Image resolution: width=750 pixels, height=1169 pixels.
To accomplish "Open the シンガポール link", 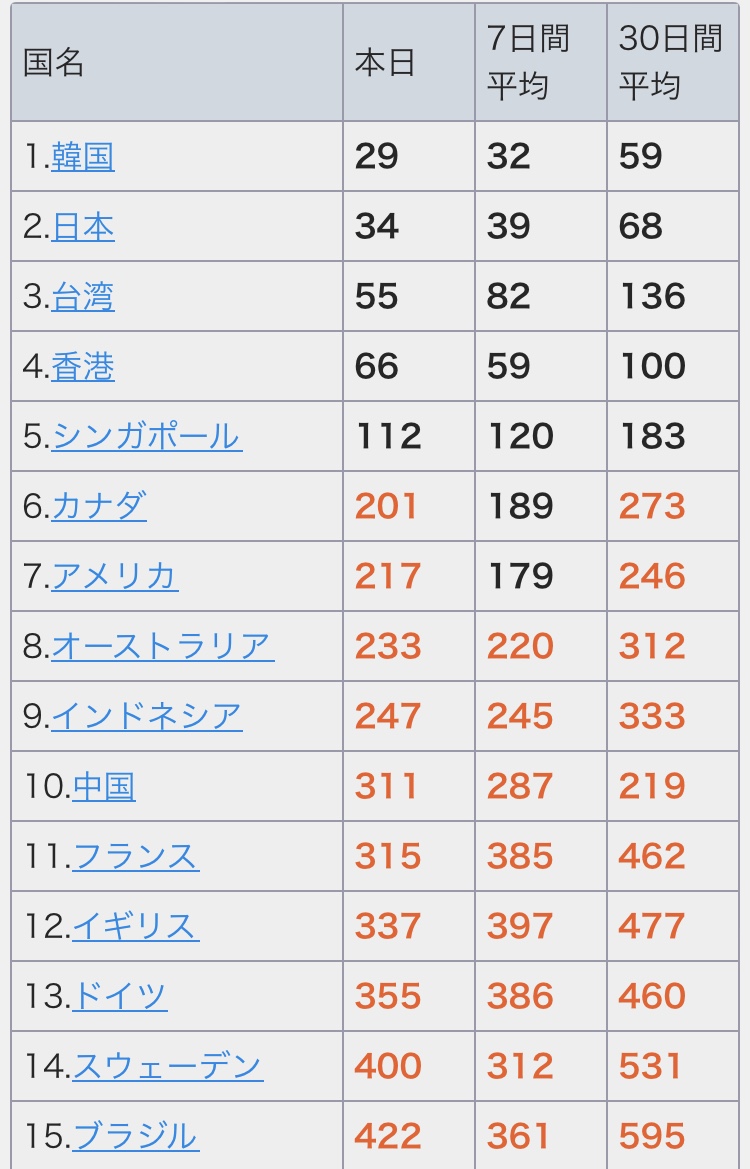I will (x=146, y=437).
